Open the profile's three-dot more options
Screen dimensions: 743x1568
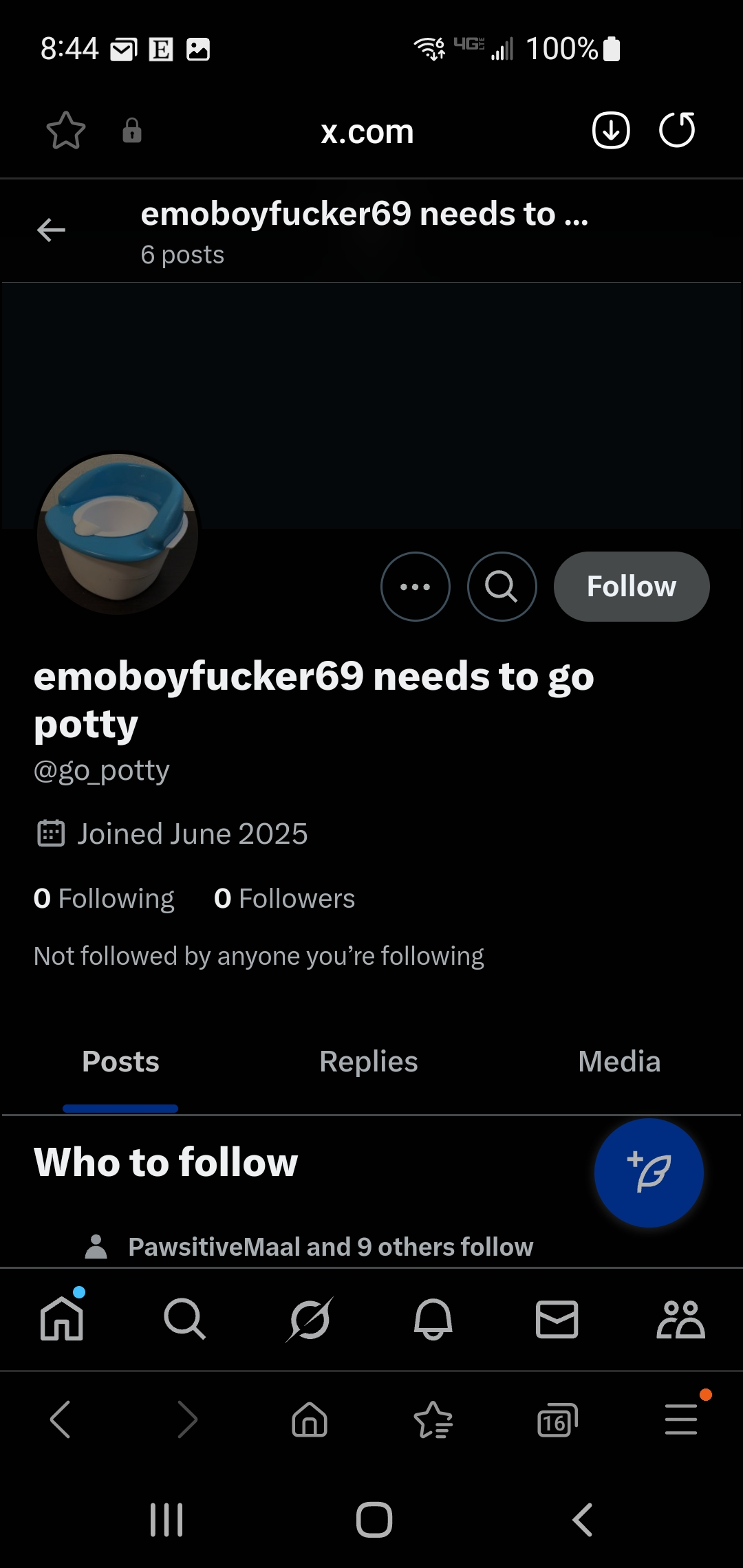(416, 587)
